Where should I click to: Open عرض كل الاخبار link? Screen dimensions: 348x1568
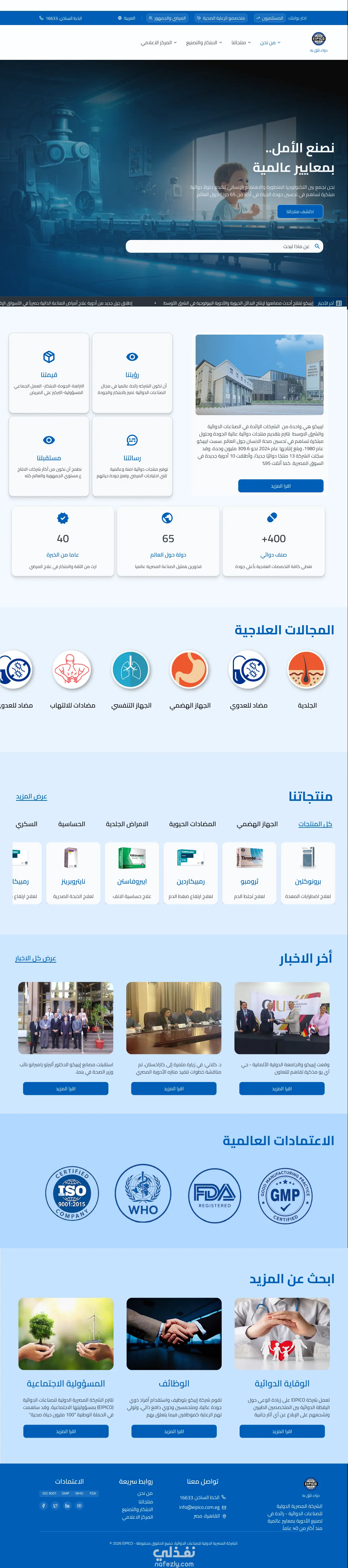(x=35, y=958)
